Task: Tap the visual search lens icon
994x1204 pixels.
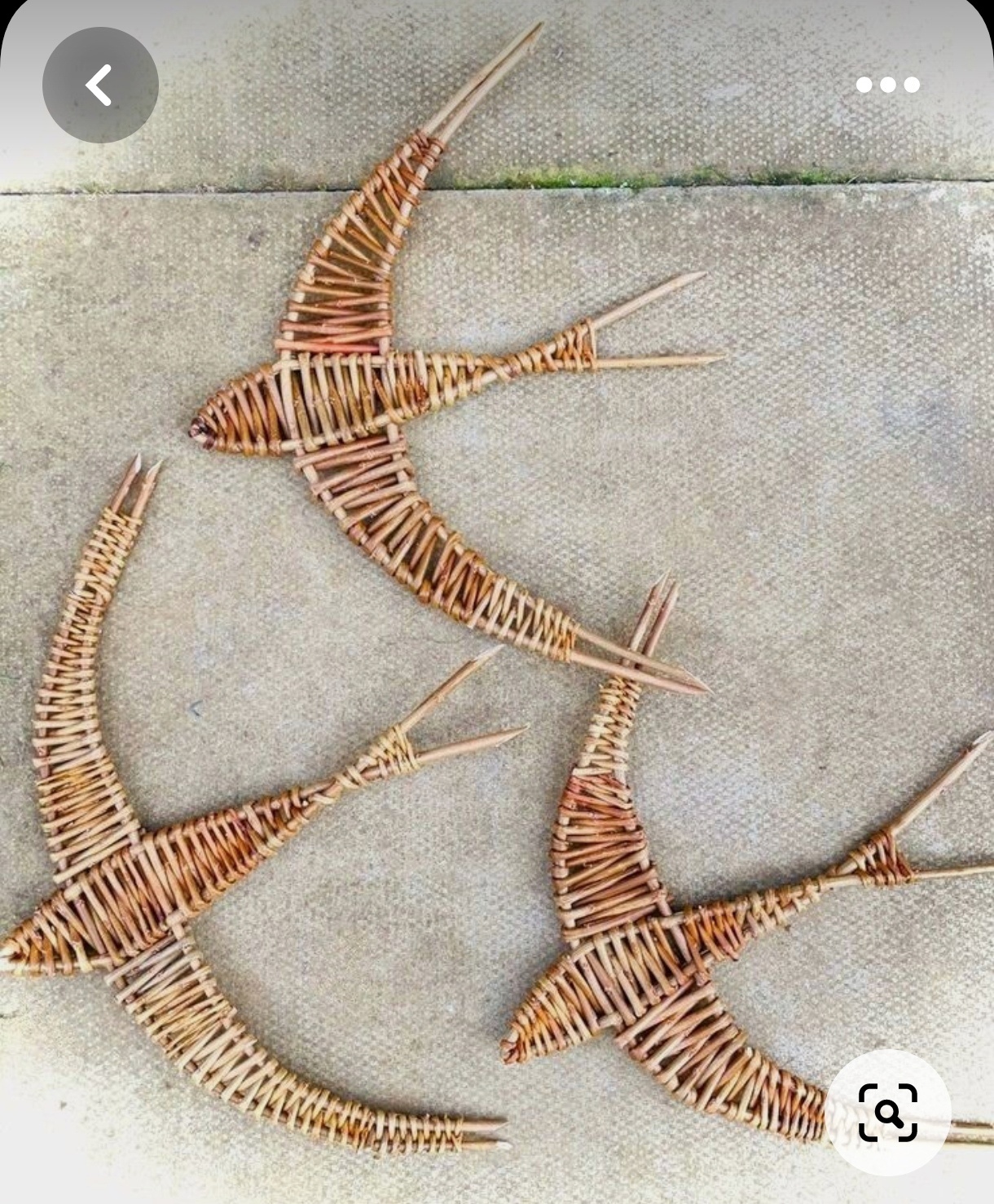Action: click(888, 1112)
